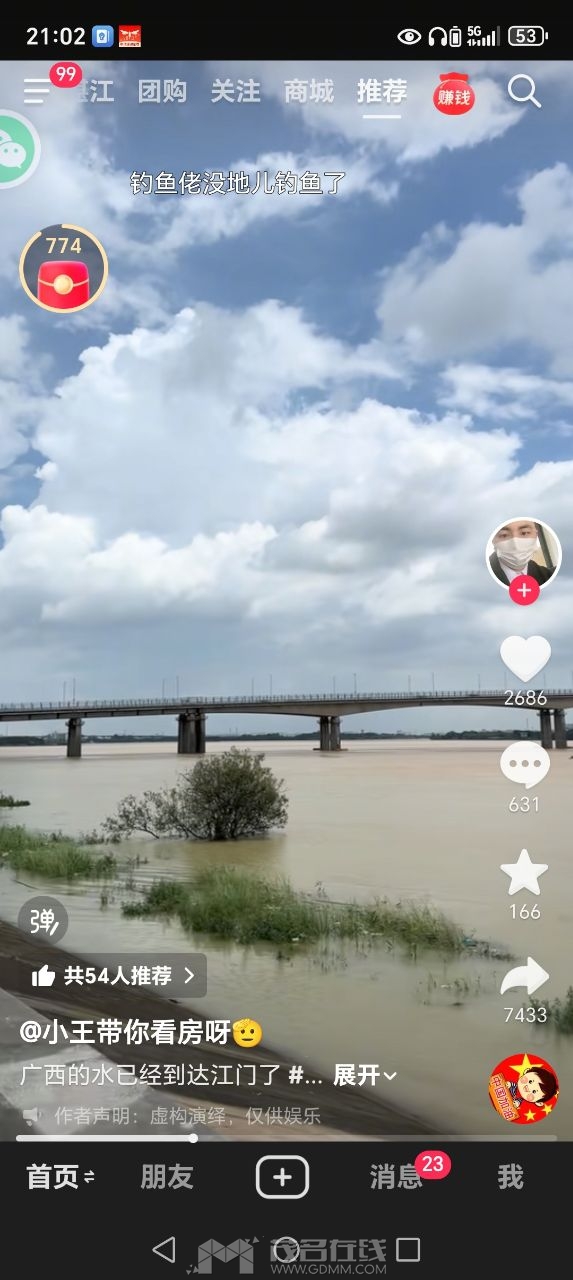Open the search magnifier icon

[524, 91]
